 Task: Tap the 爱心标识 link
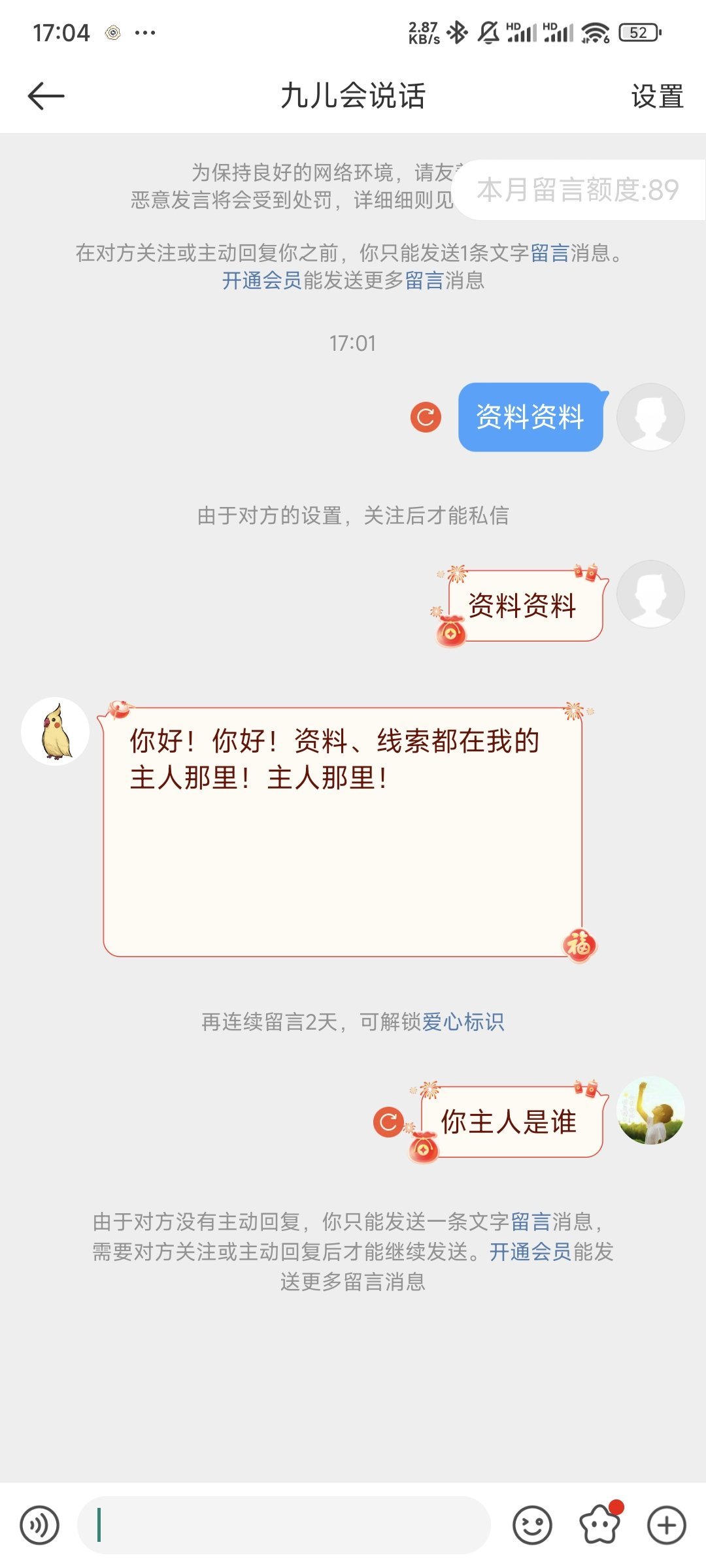pyautogui.click(x=463, y=1022)
